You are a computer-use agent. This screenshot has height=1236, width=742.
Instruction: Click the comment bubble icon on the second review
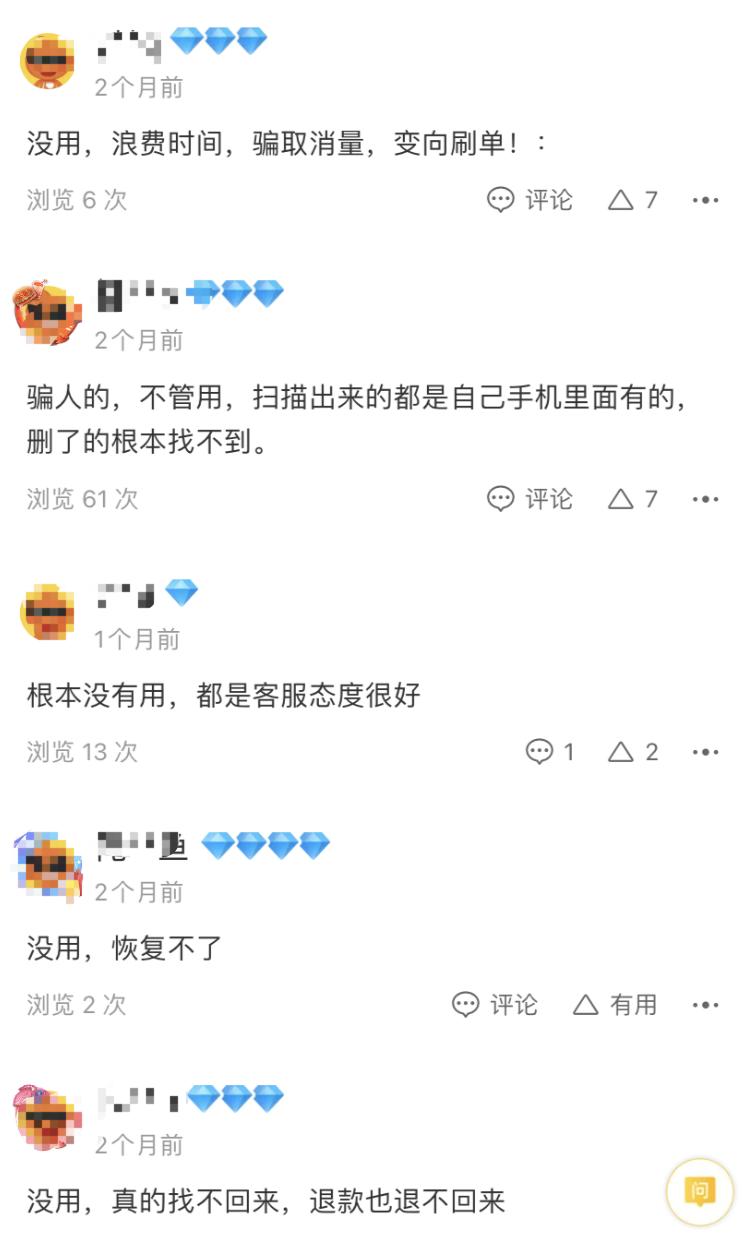click(498, 499)
